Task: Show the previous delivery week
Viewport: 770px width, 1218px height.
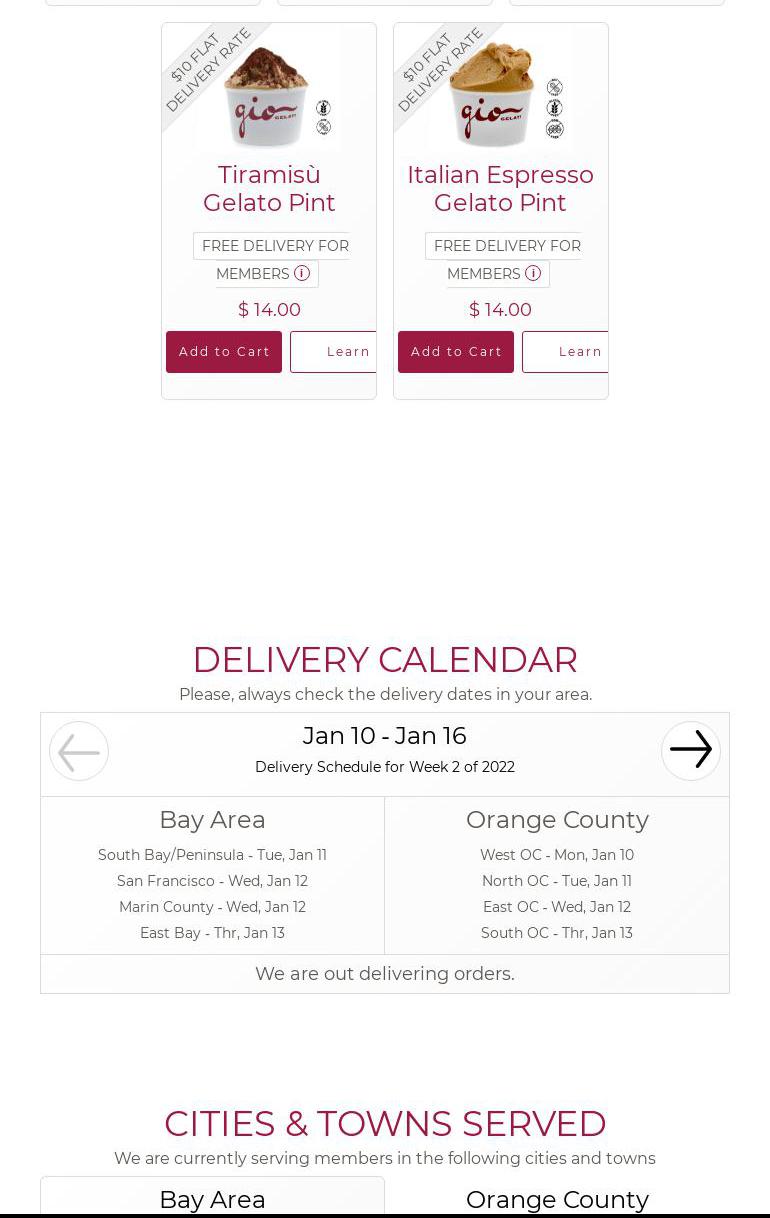Action: pyautogui.click(x=79, y=751)
